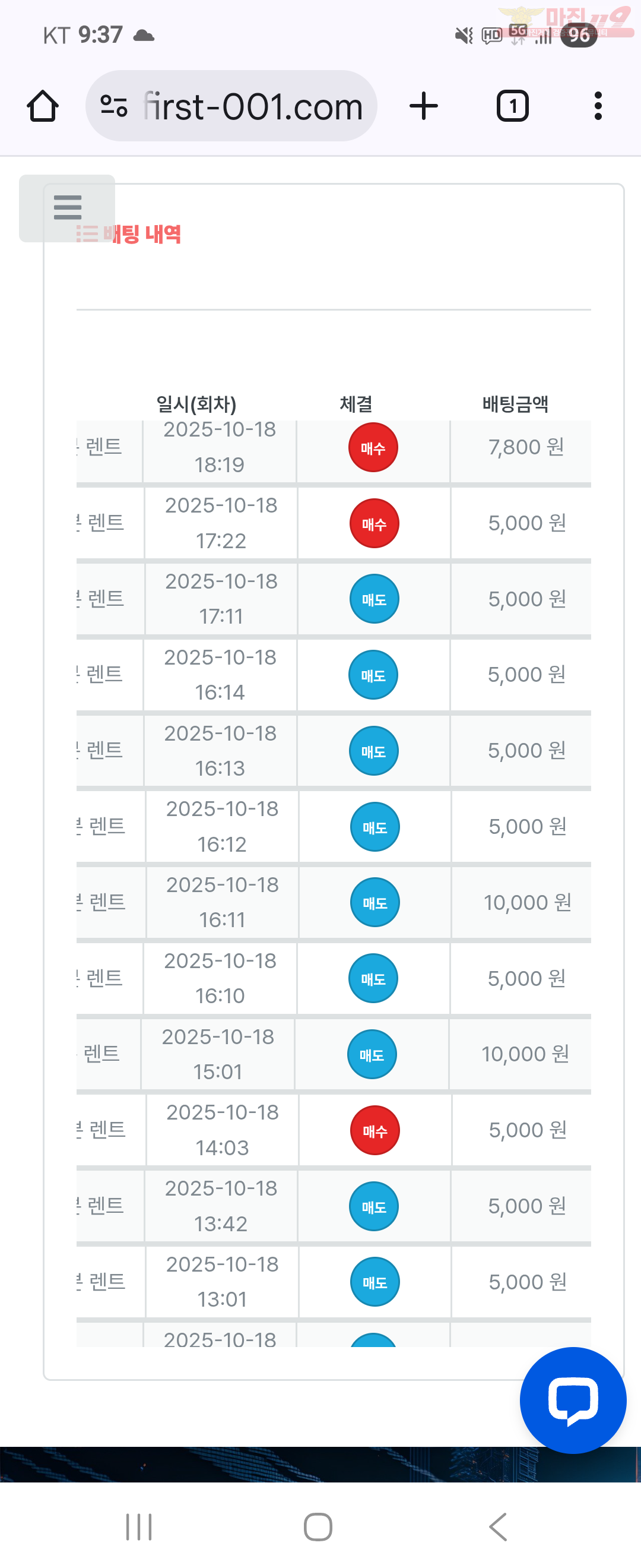Open a new browser tab
Viewport: 641px width, 1568px height.
tap(424, 106)
